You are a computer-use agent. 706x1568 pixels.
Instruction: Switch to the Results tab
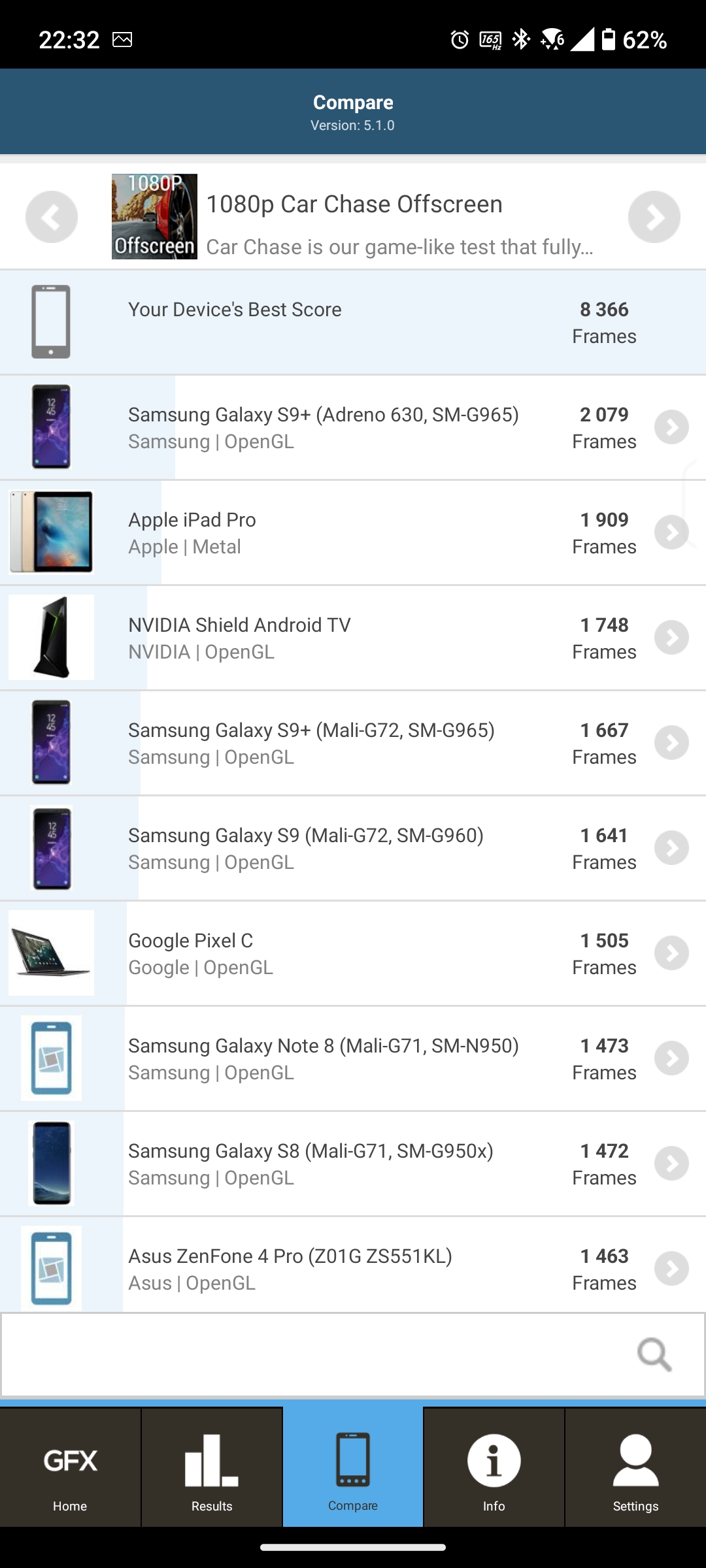212,1467
